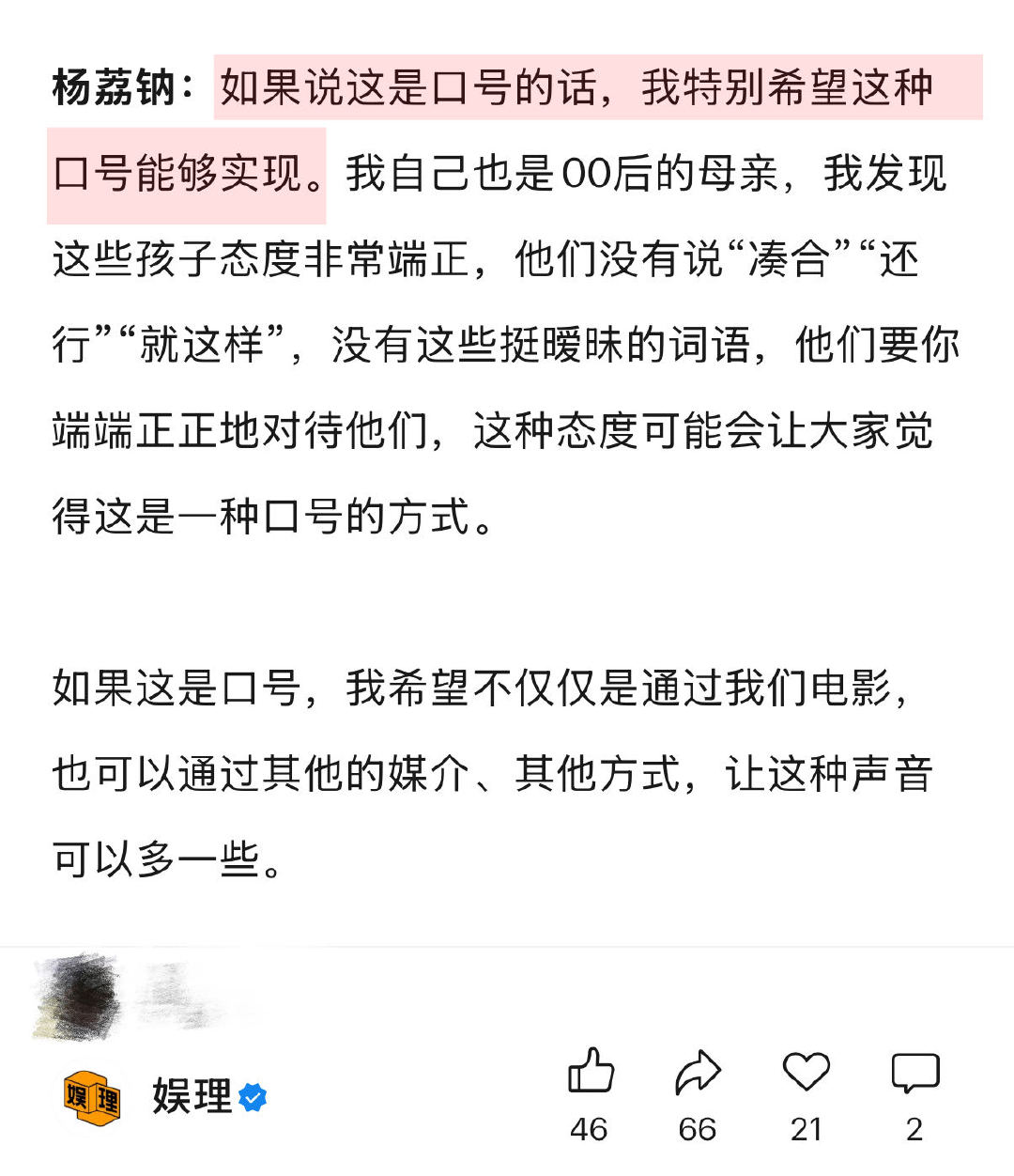The image size is (1014, 1176).
Task: Select the pink highlighted quote text
Action: [563, 89]
